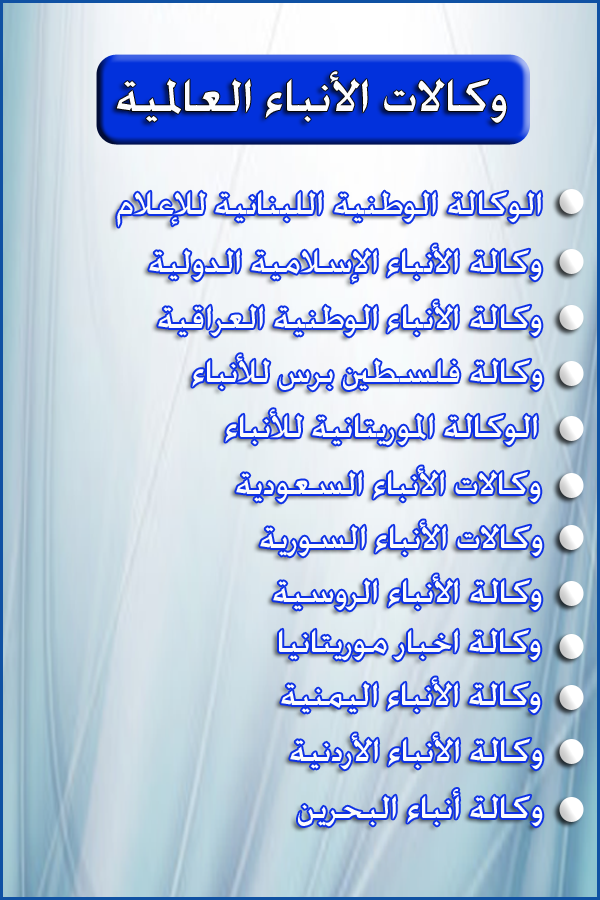Open وكالة الأنباء الوطنية العراقية
This screenshot has width=600, height=900.
(x=352, y=320)
